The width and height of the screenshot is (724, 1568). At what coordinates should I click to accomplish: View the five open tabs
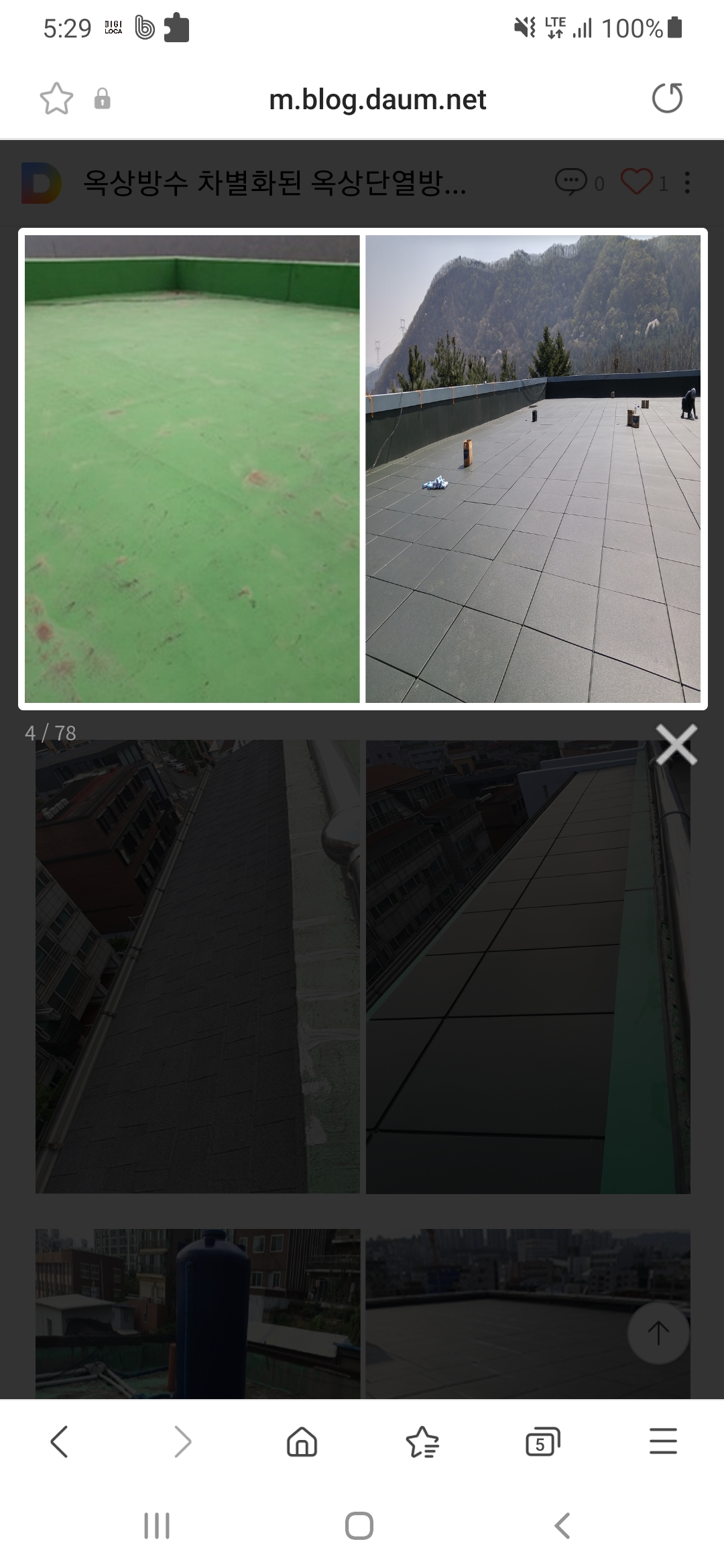[x=542, y=1441]
